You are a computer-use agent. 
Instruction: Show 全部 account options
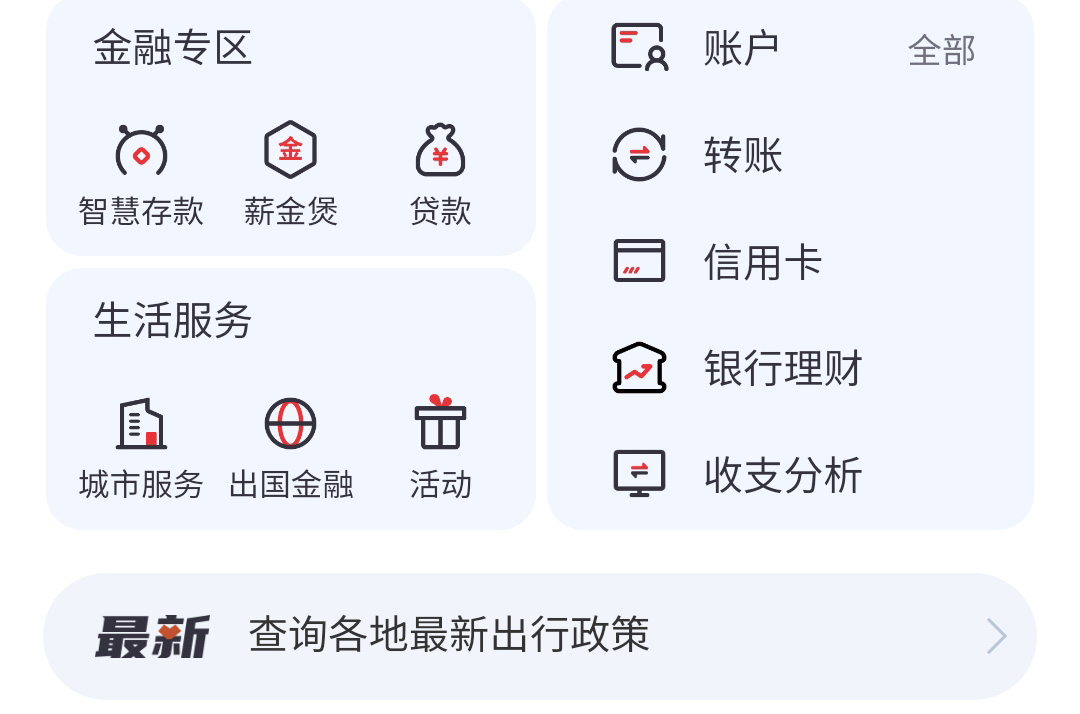pos(941,50)
